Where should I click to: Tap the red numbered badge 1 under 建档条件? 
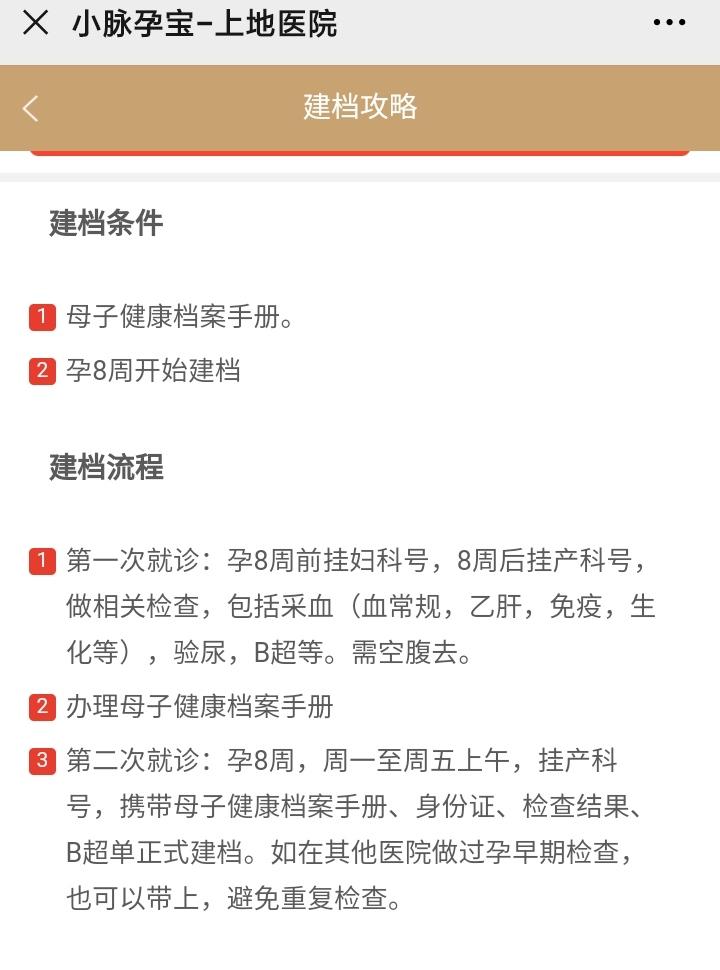coord(40,317)
